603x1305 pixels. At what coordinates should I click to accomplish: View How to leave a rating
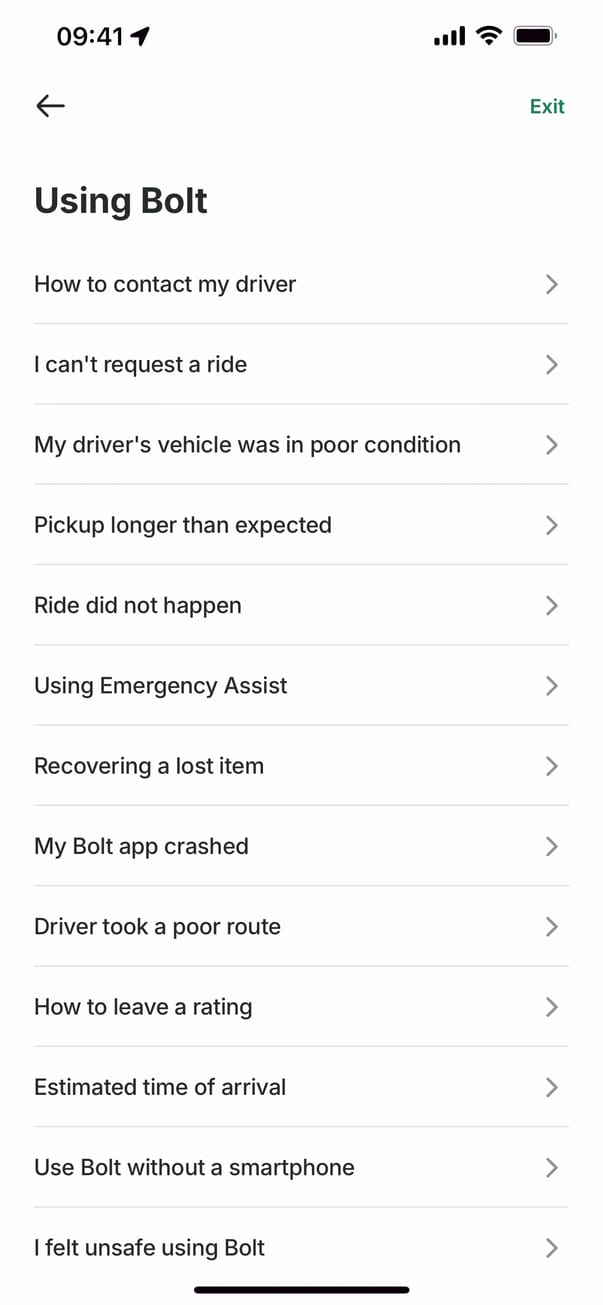point(143,1007)
